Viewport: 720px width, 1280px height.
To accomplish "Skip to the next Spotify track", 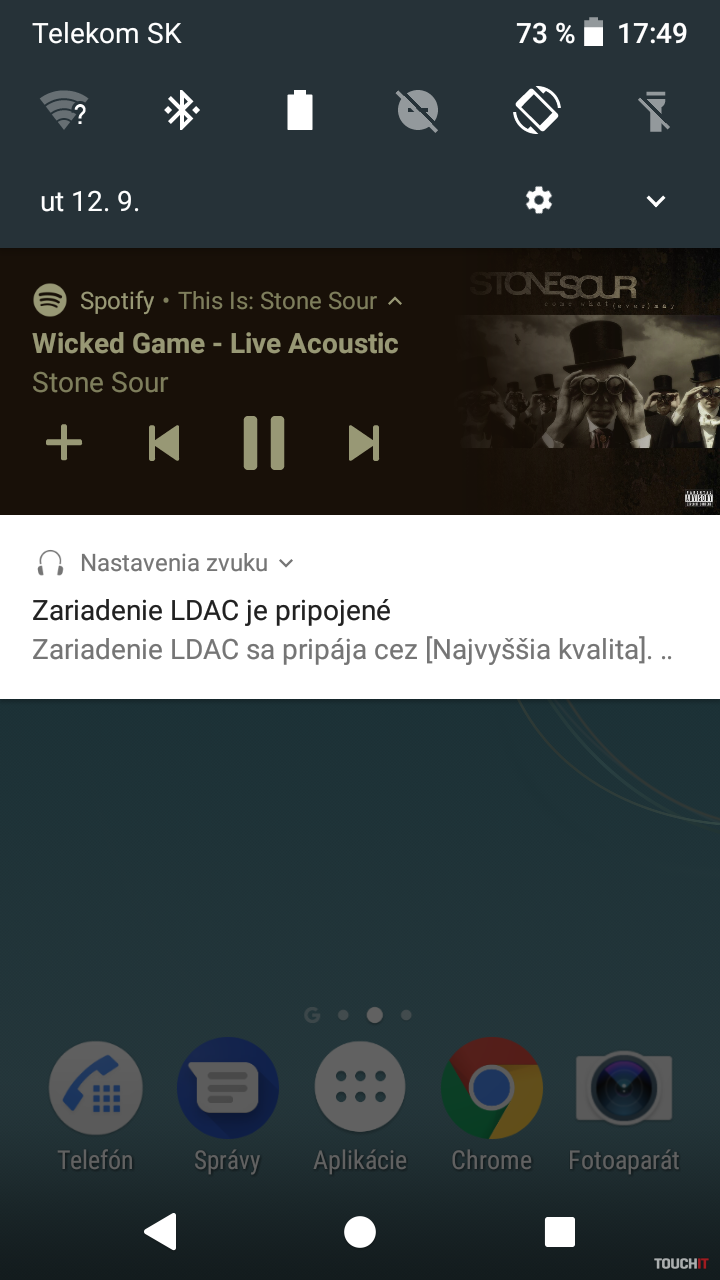I will (x=364, y=443).
